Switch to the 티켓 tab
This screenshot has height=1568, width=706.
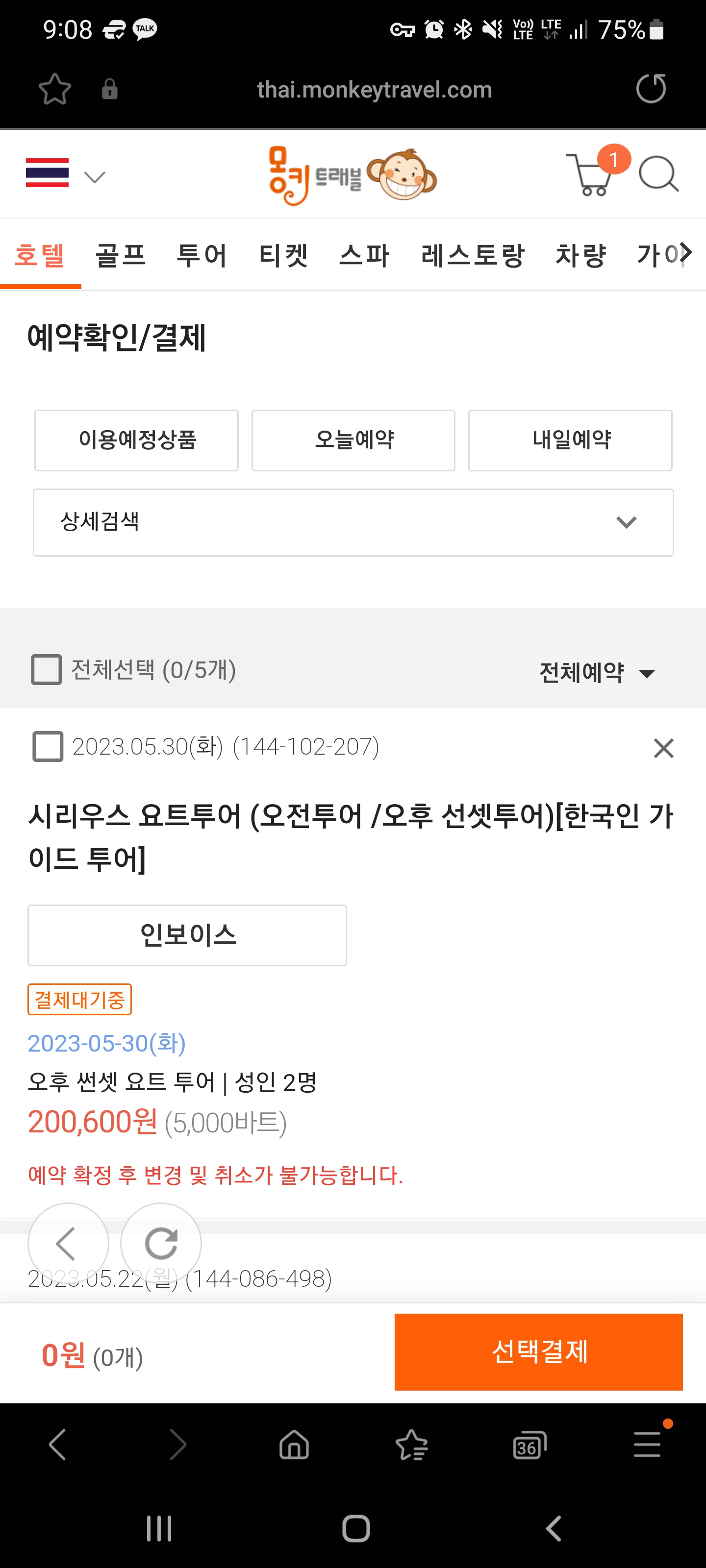coord(283,254)
